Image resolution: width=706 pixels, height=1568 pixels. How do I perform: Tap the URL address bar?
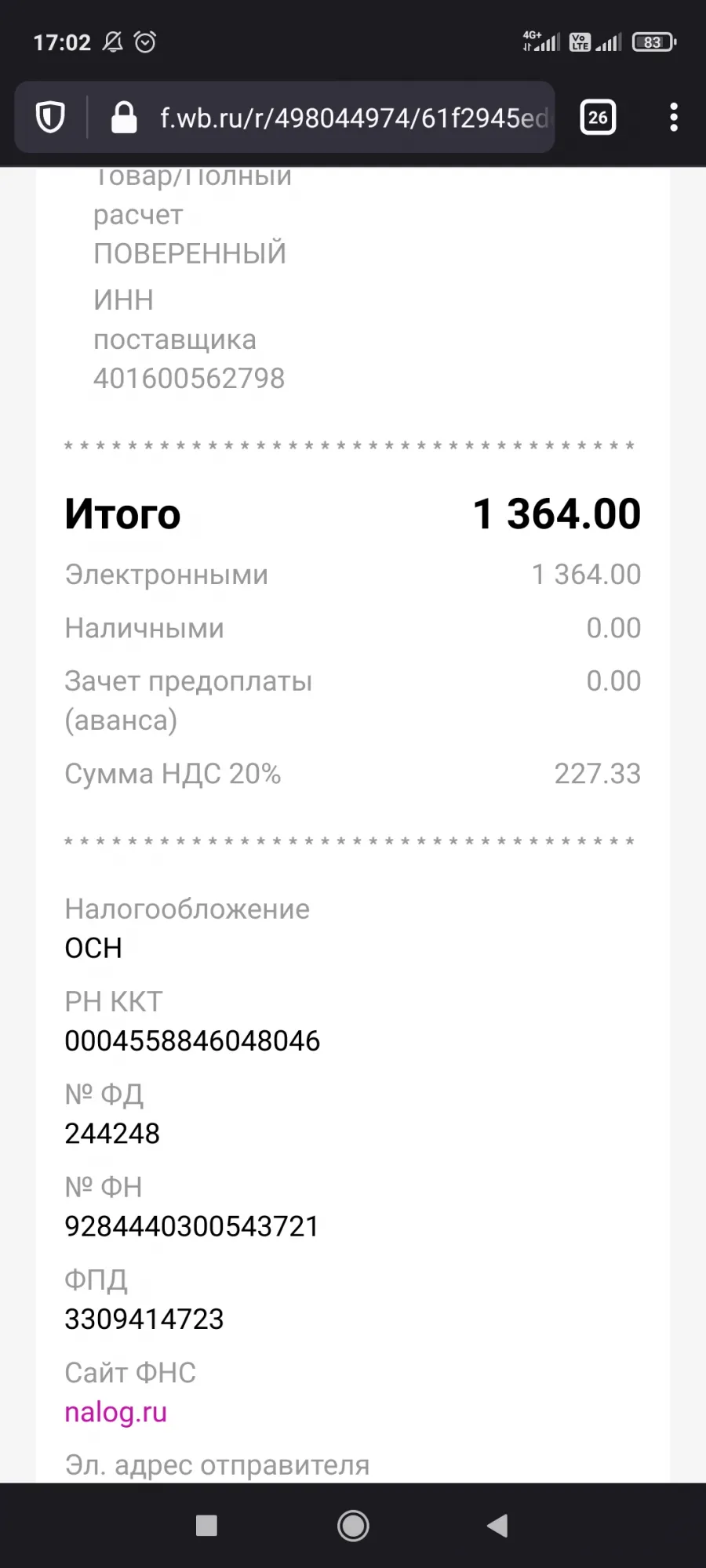353,118
